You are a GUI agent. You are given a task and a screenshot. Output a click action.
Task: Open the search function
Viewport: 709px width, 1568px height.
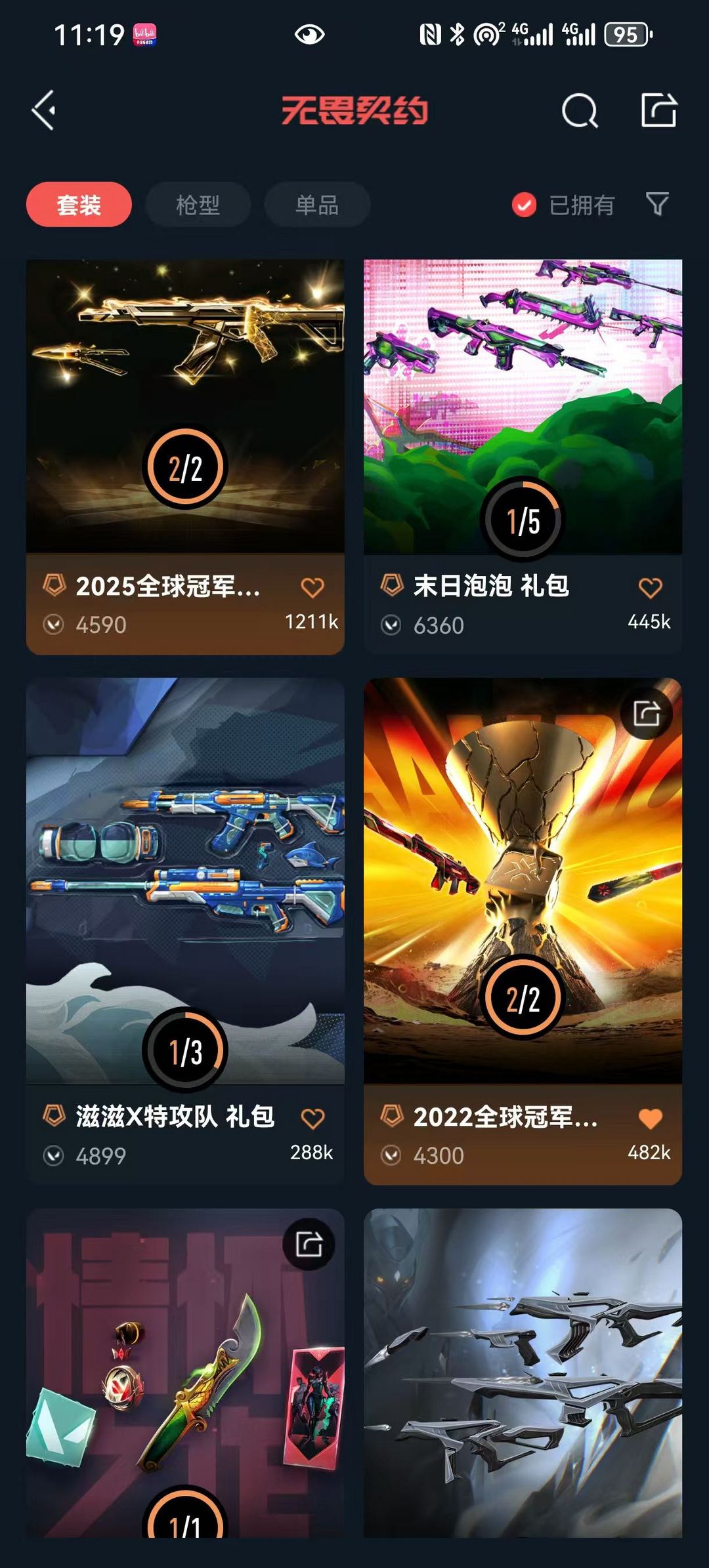point(580,110)
